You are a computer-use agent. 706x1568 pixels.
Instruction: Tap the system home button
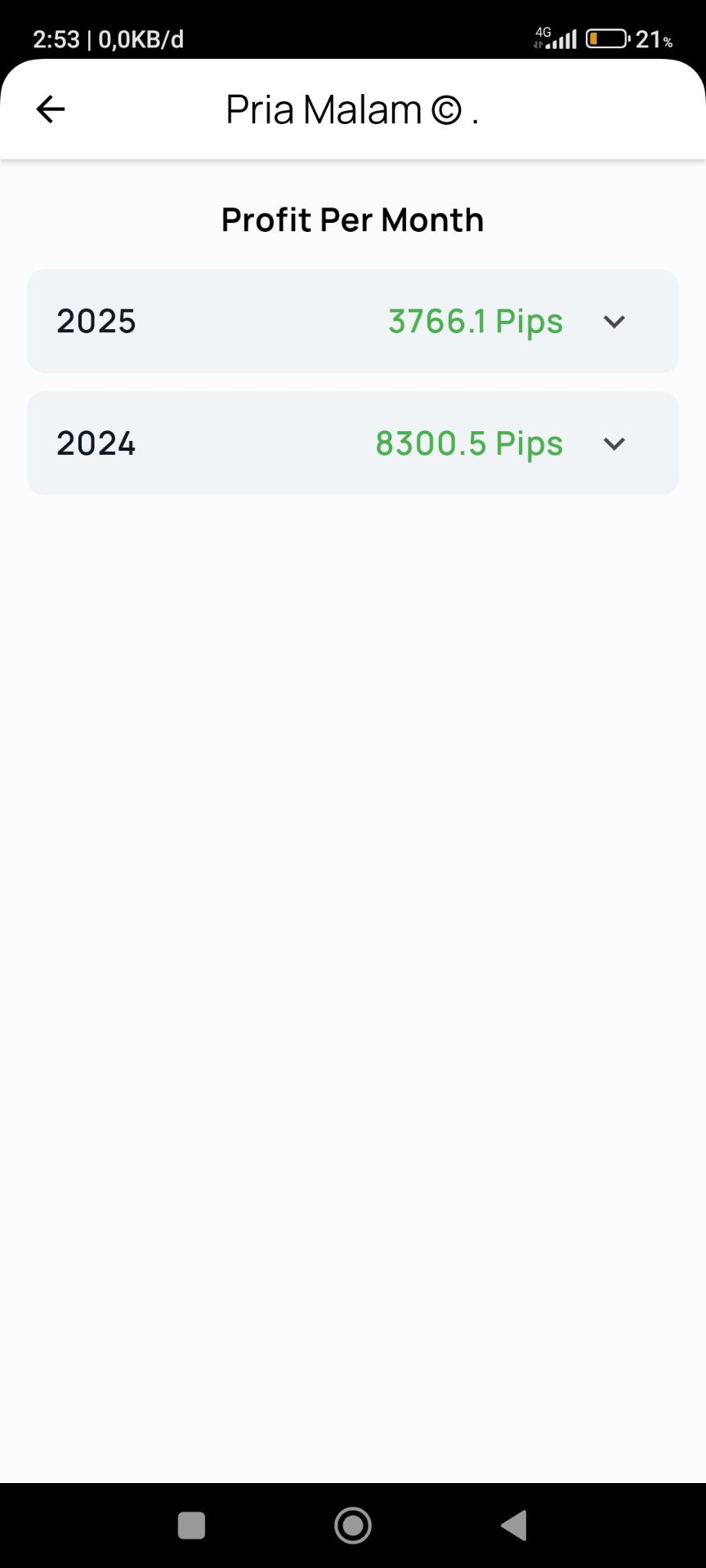click(x=353, y=1525)
